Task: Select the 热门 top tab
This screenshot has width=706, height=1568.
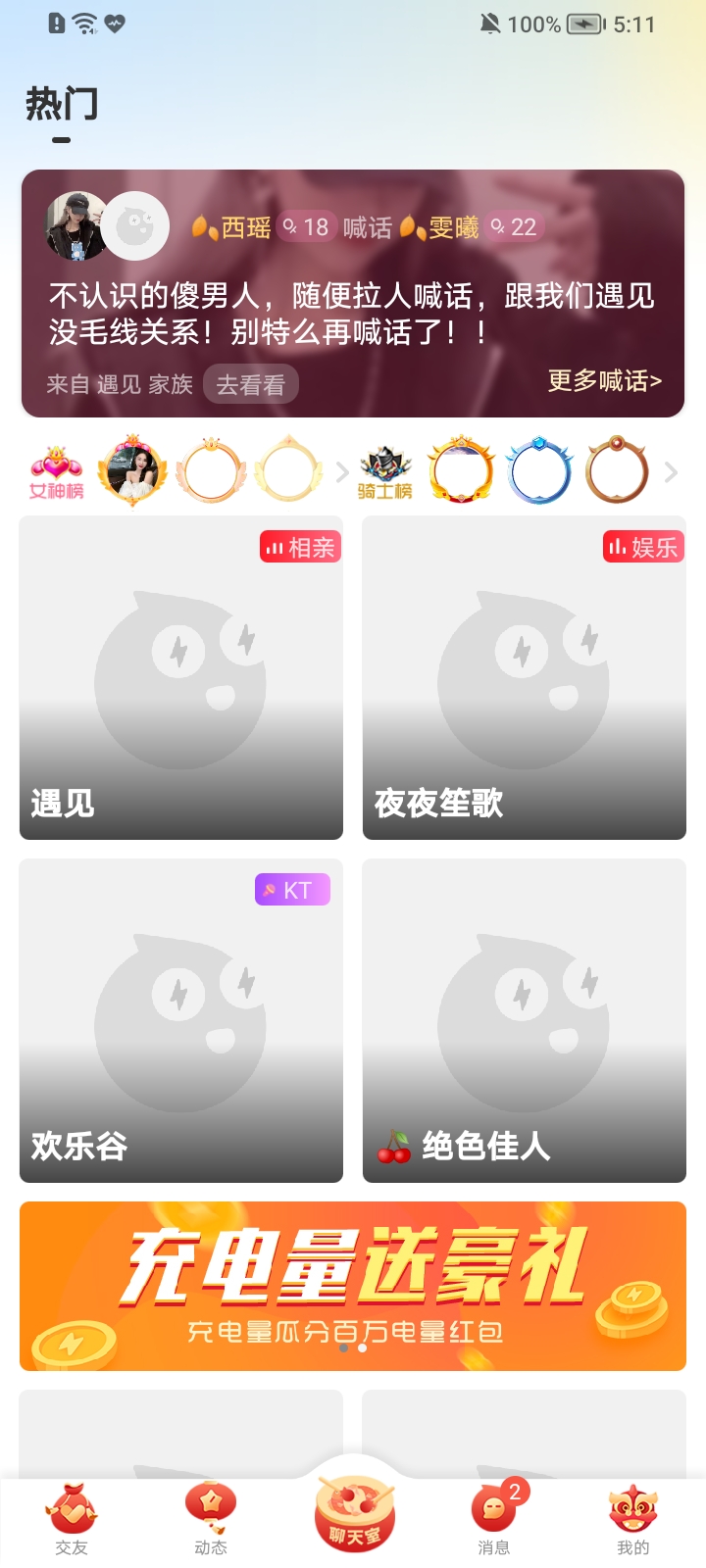Action: (x=62, y=104)
